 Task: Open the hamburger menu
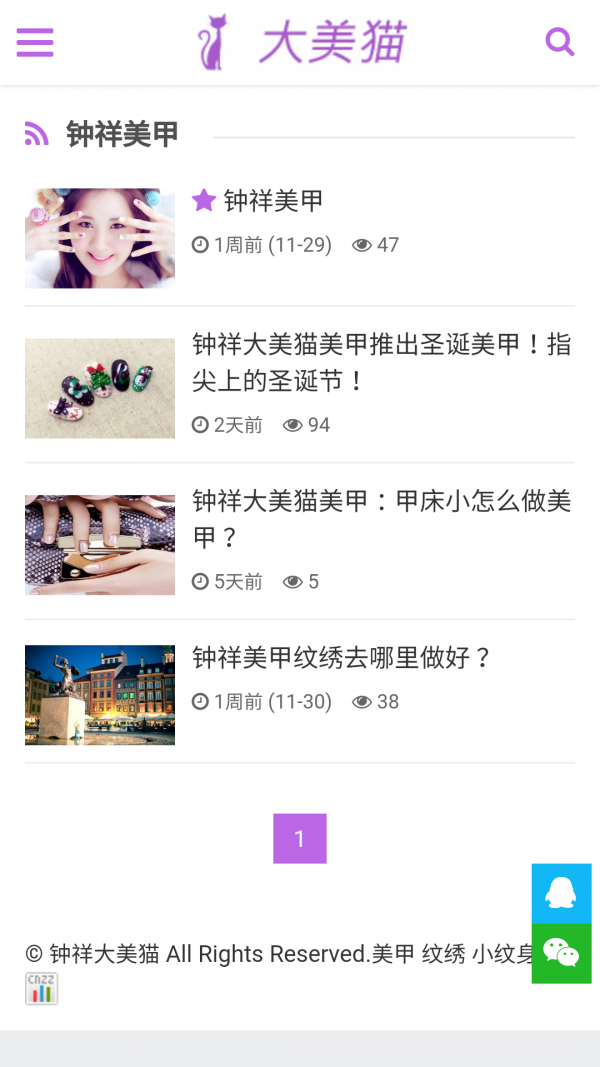[35, 42]
